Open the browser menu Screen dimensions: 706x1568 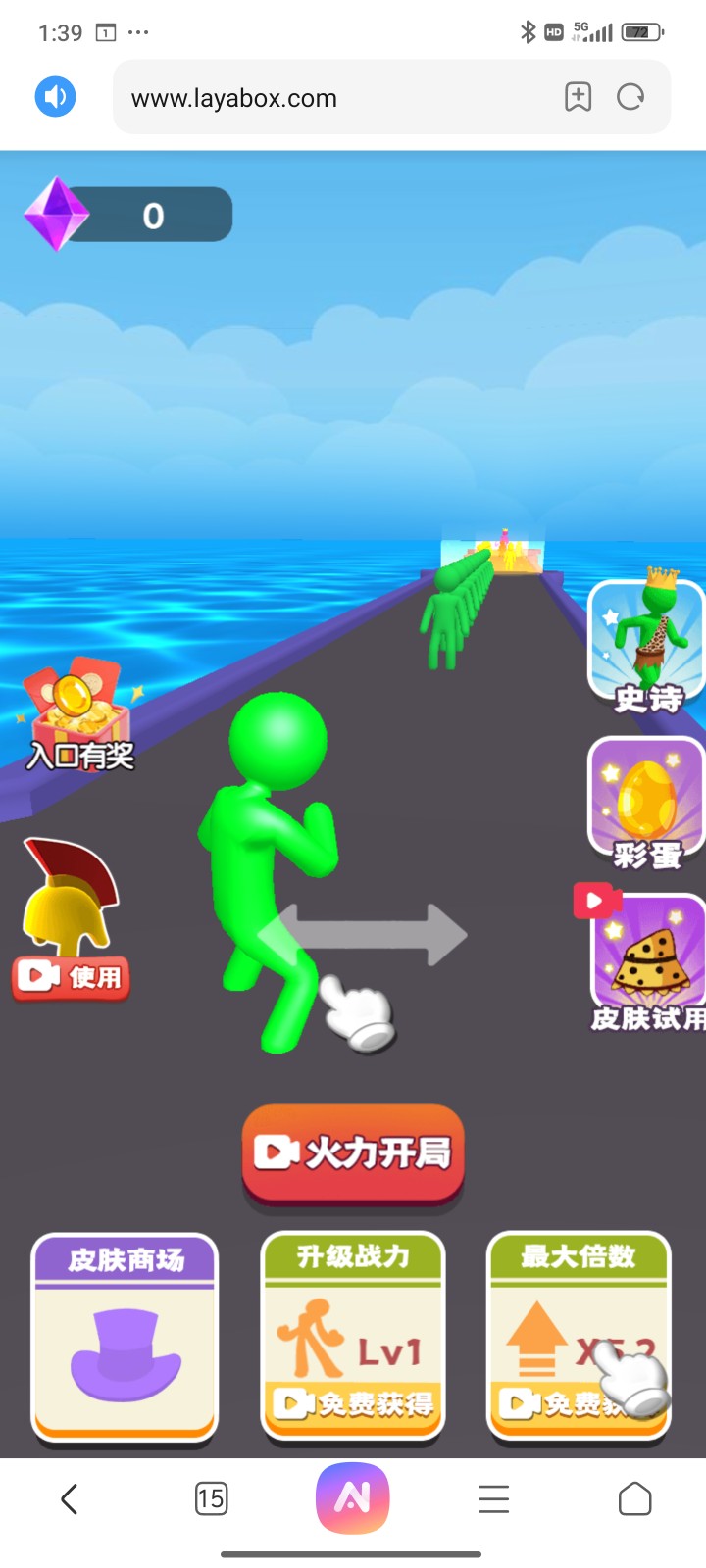(x=493, y=1498)
